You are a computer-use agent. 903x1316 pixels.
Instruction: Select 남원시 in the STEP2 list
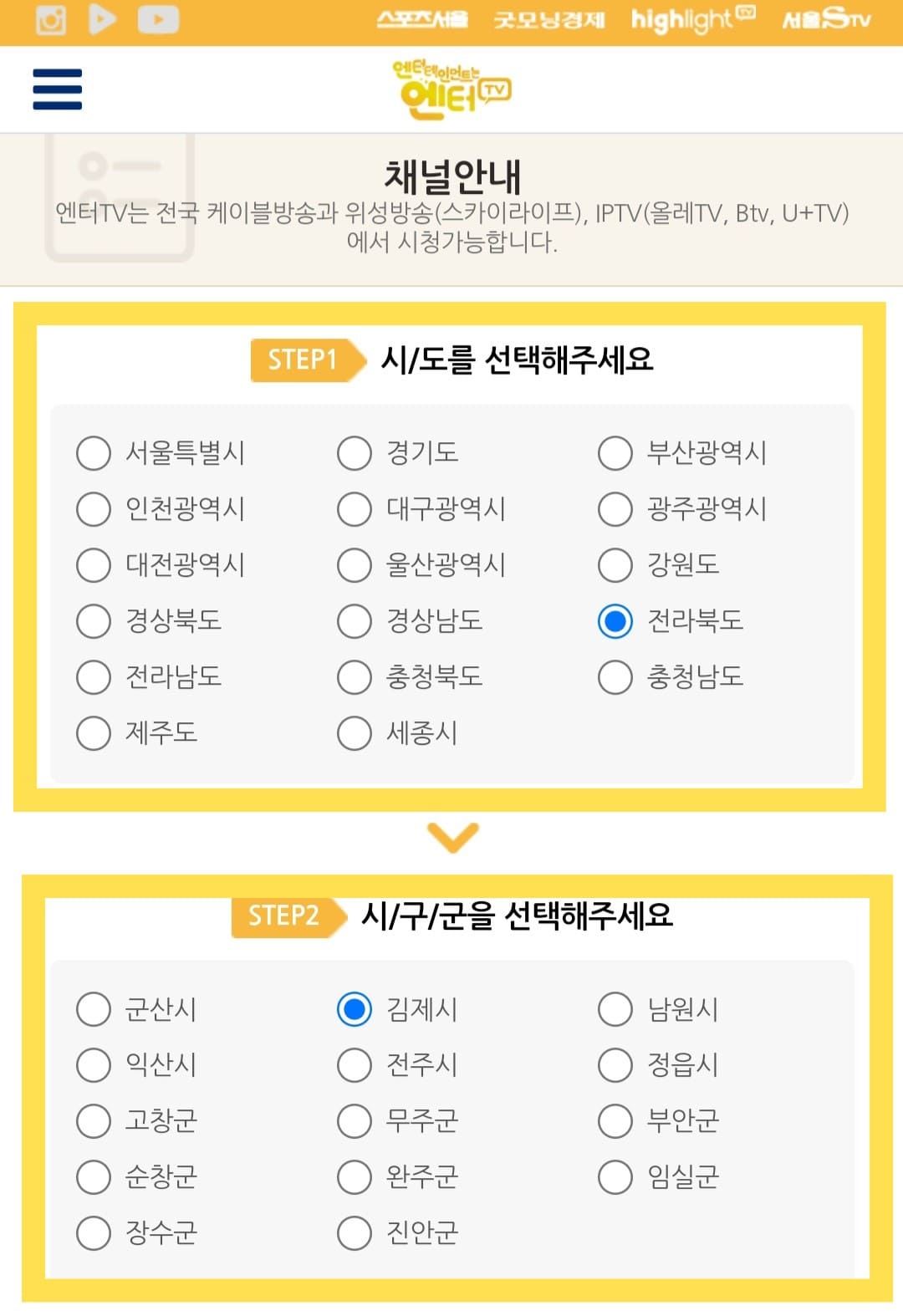pyautogui.click(x=616, y=1009)
